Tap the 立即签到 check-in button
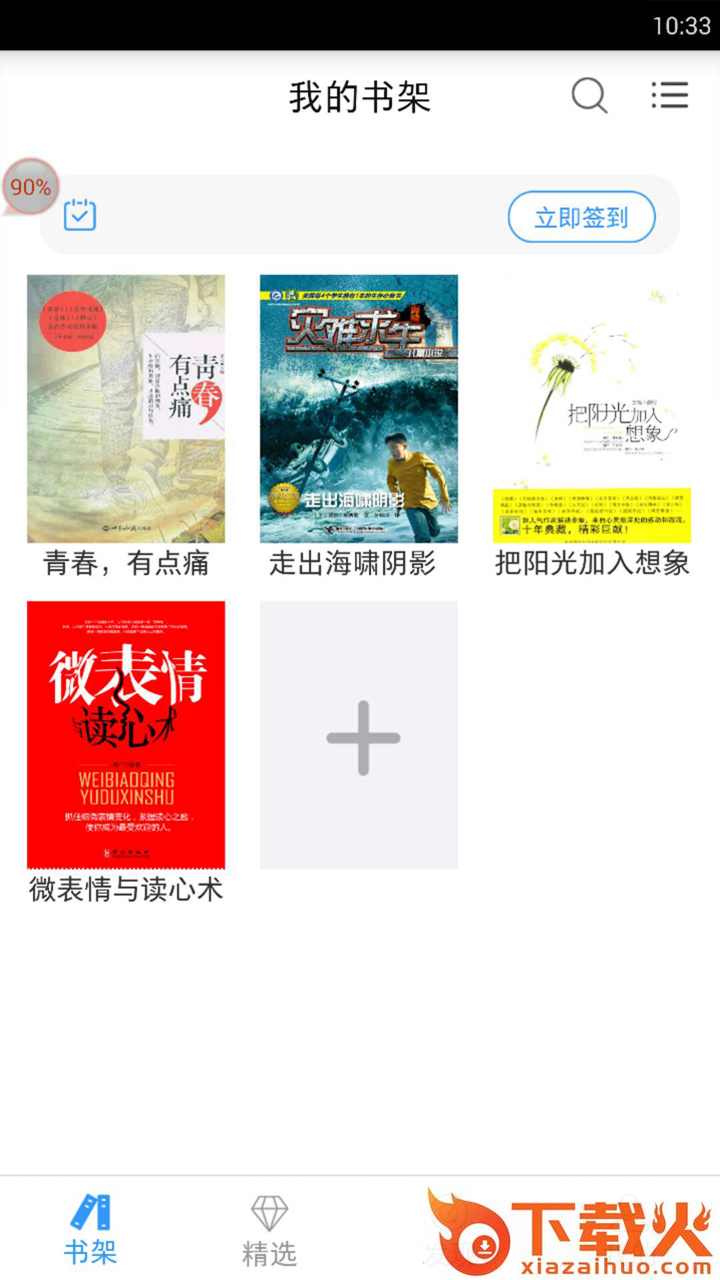 (581, 217)
